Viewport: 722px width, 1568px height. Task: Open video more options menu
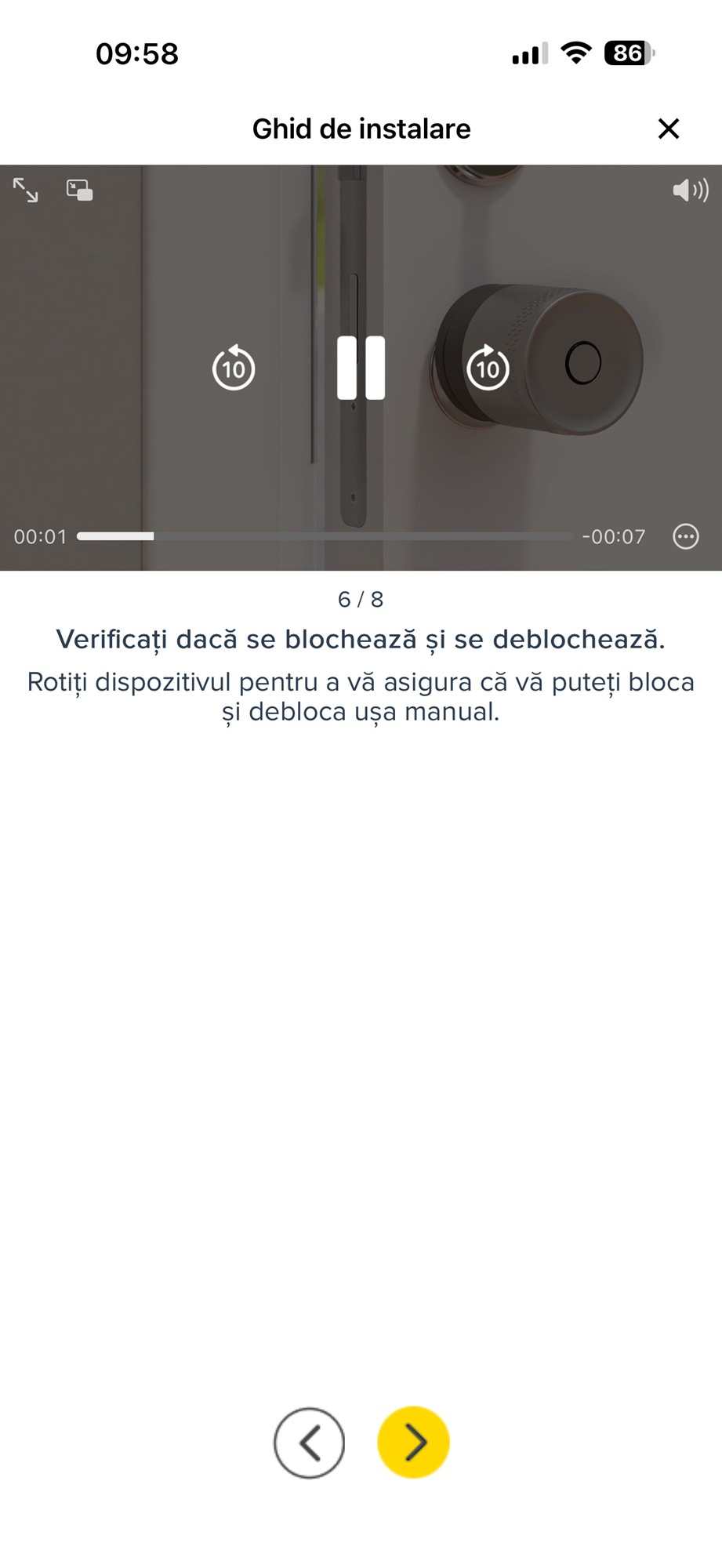click(685, 536)
